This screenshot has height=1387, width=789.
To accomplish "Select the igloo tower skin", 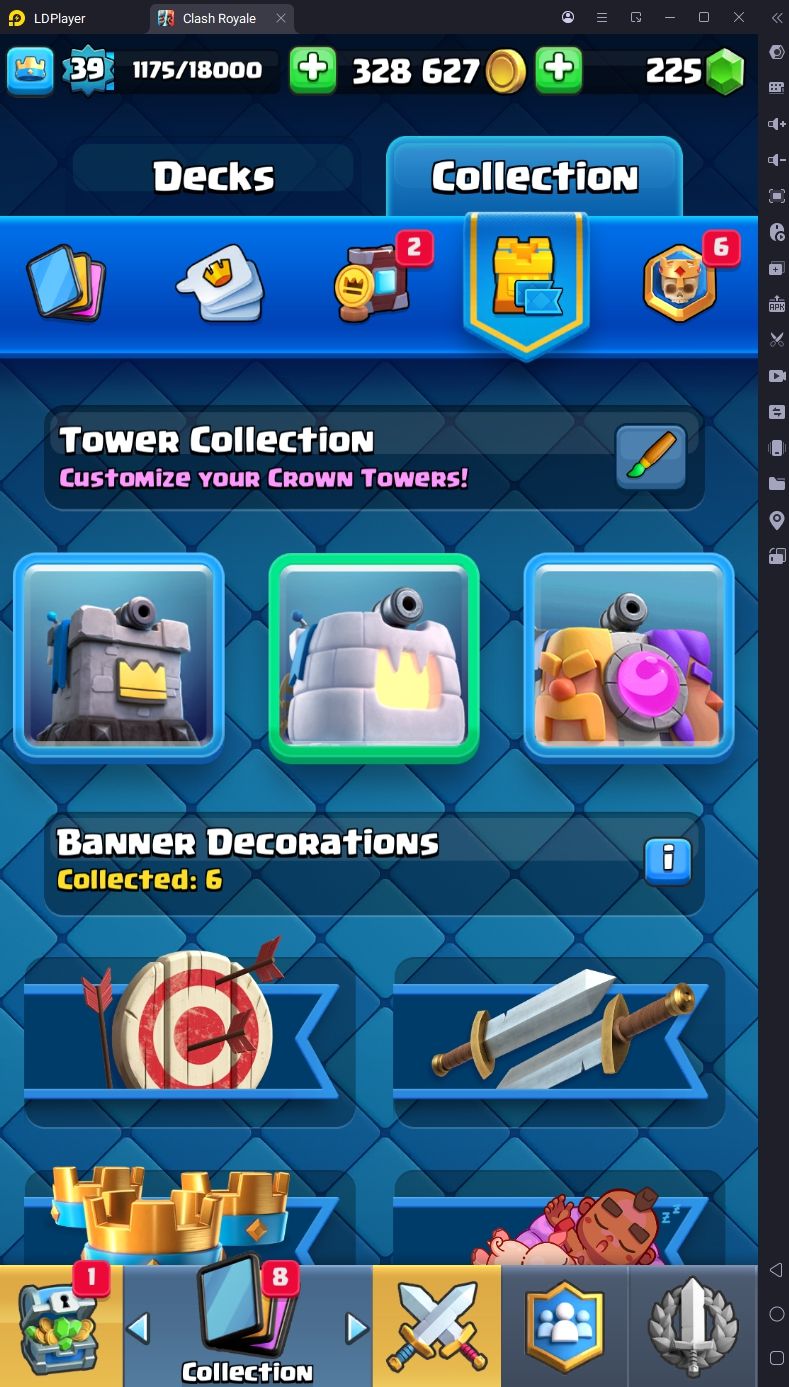I will (x=374, y=657).
